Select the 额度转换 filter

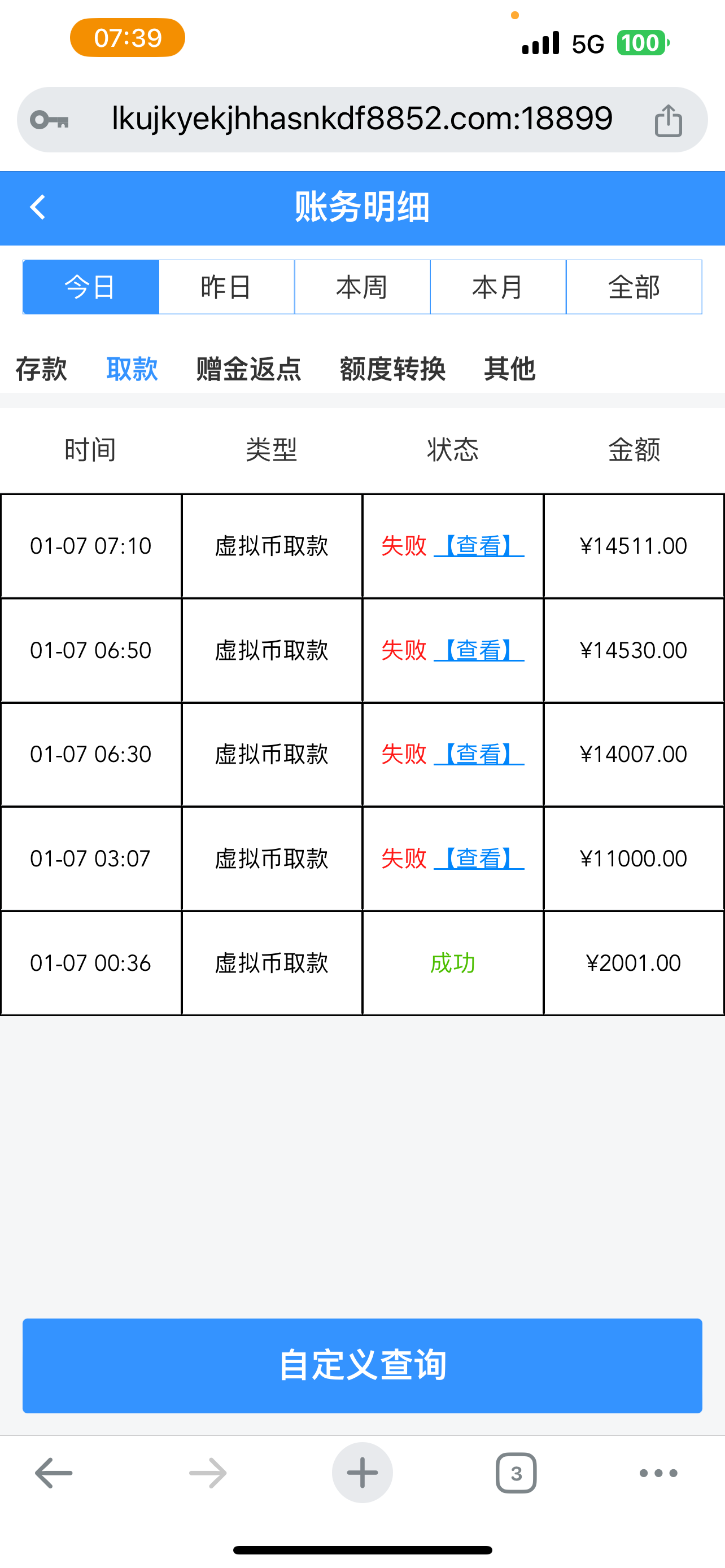(391, 369)
